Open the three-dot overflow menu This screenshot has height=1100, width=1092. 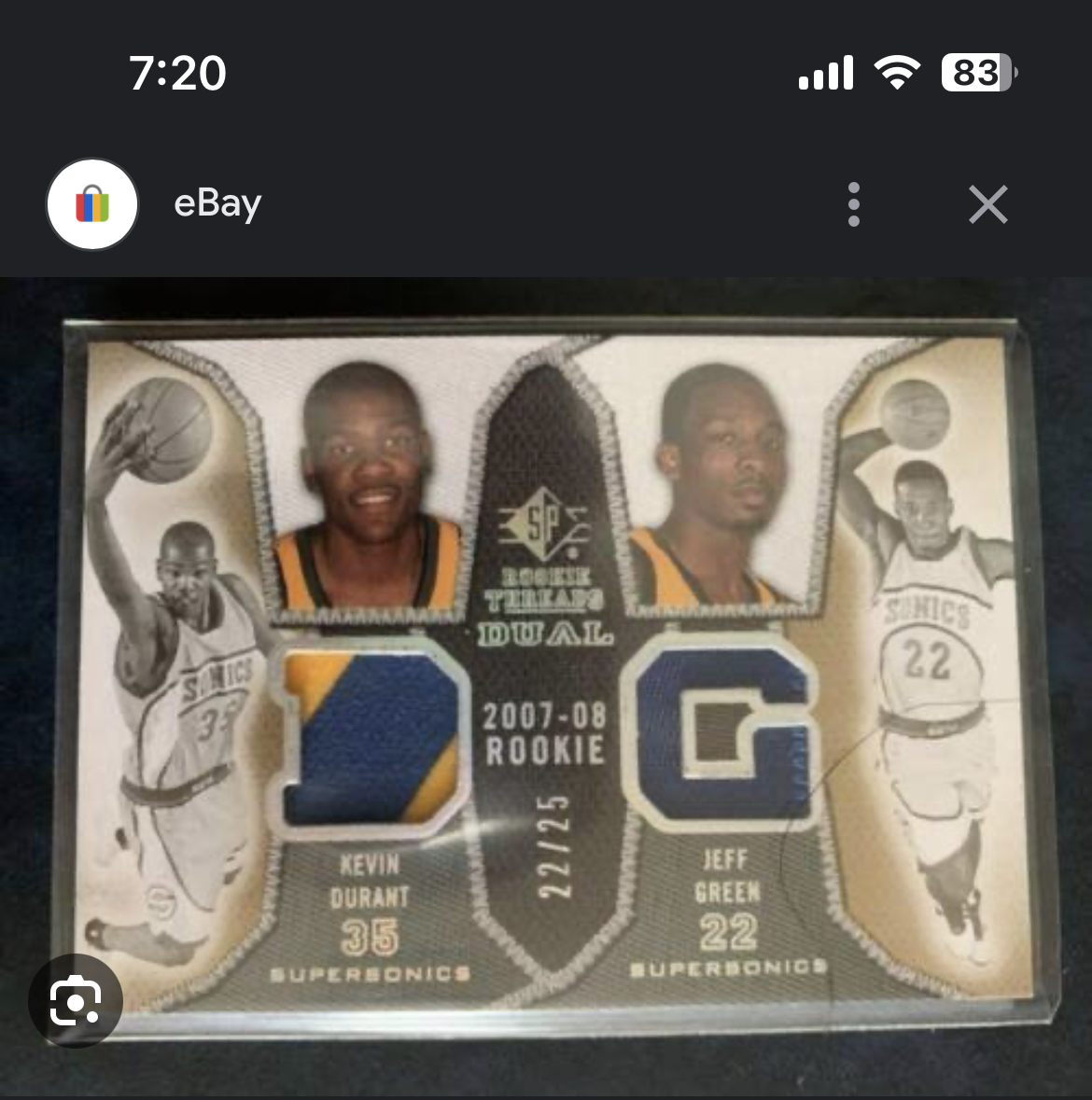(853, 204)
